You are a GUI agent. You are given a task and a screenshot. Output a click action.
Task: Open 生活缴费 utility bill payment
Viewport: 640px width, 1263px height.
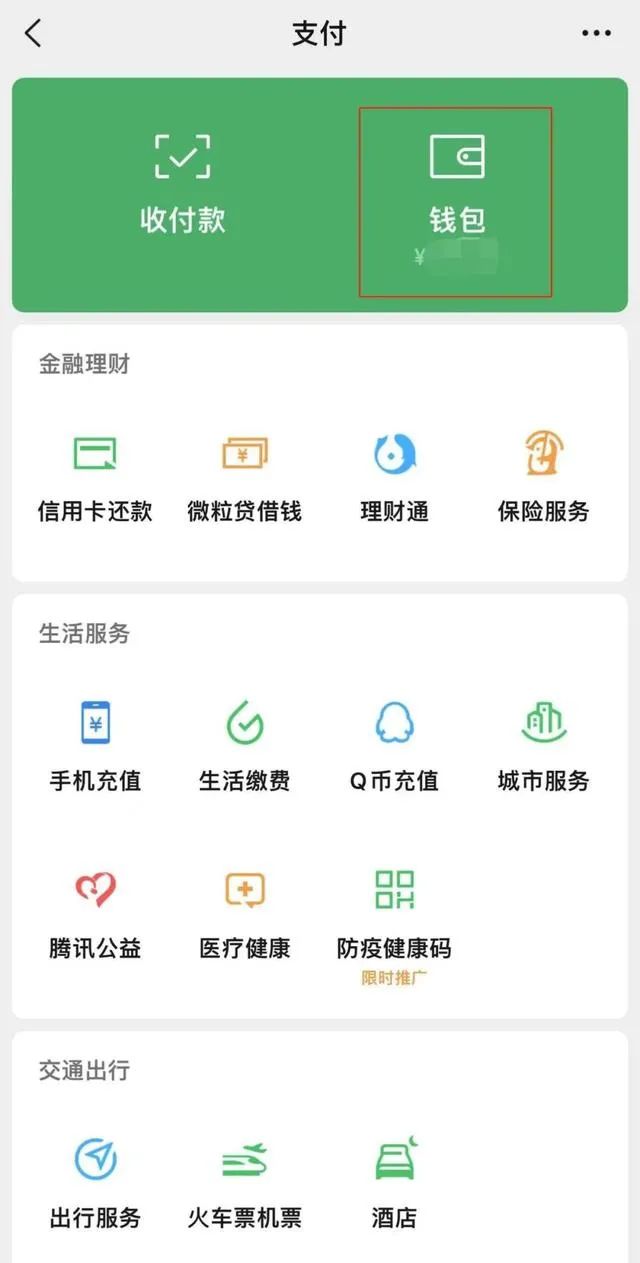pyautogui.click(x=244, y=747)
